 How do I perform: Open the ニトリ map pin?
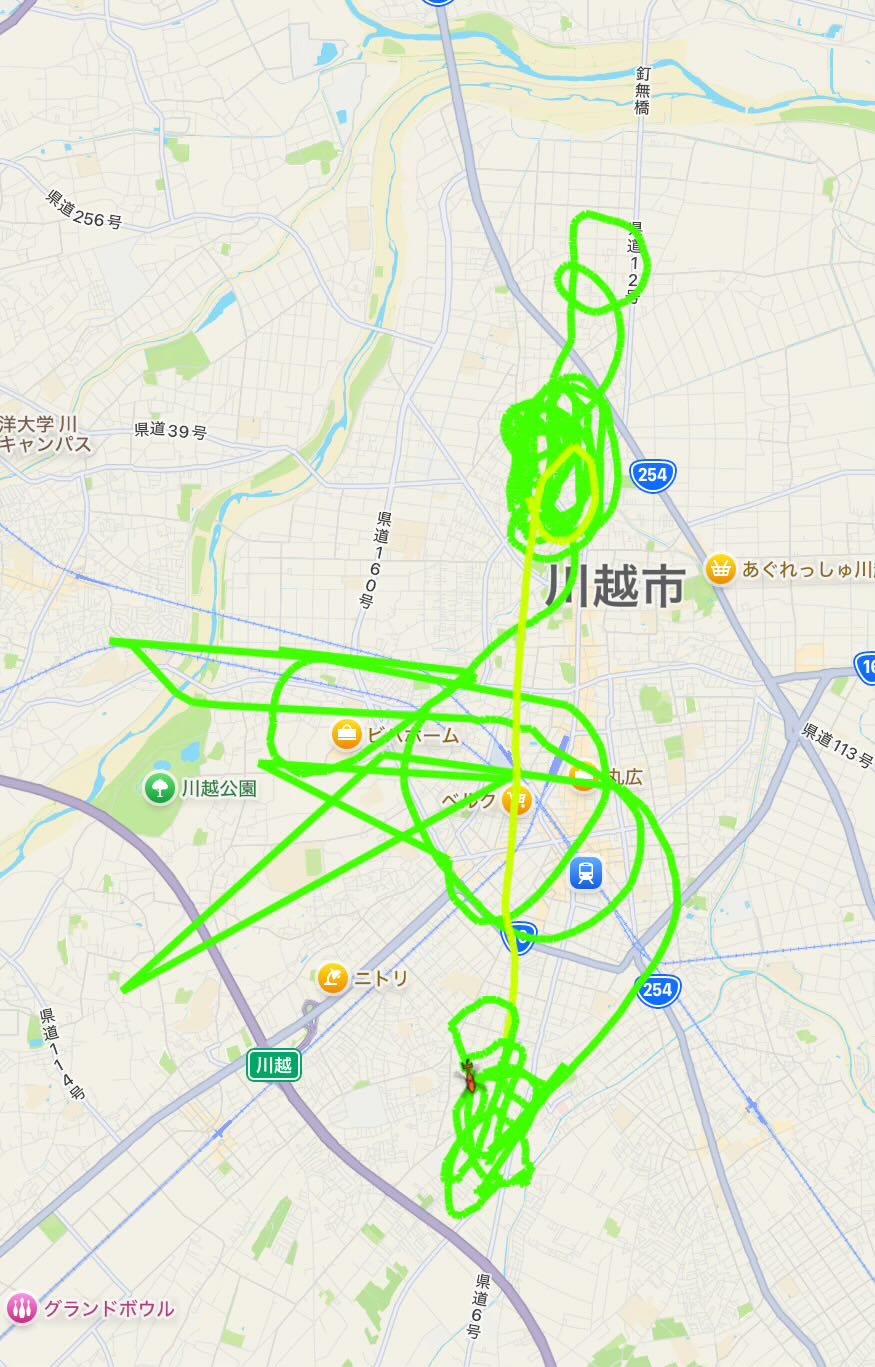(333, 978)
